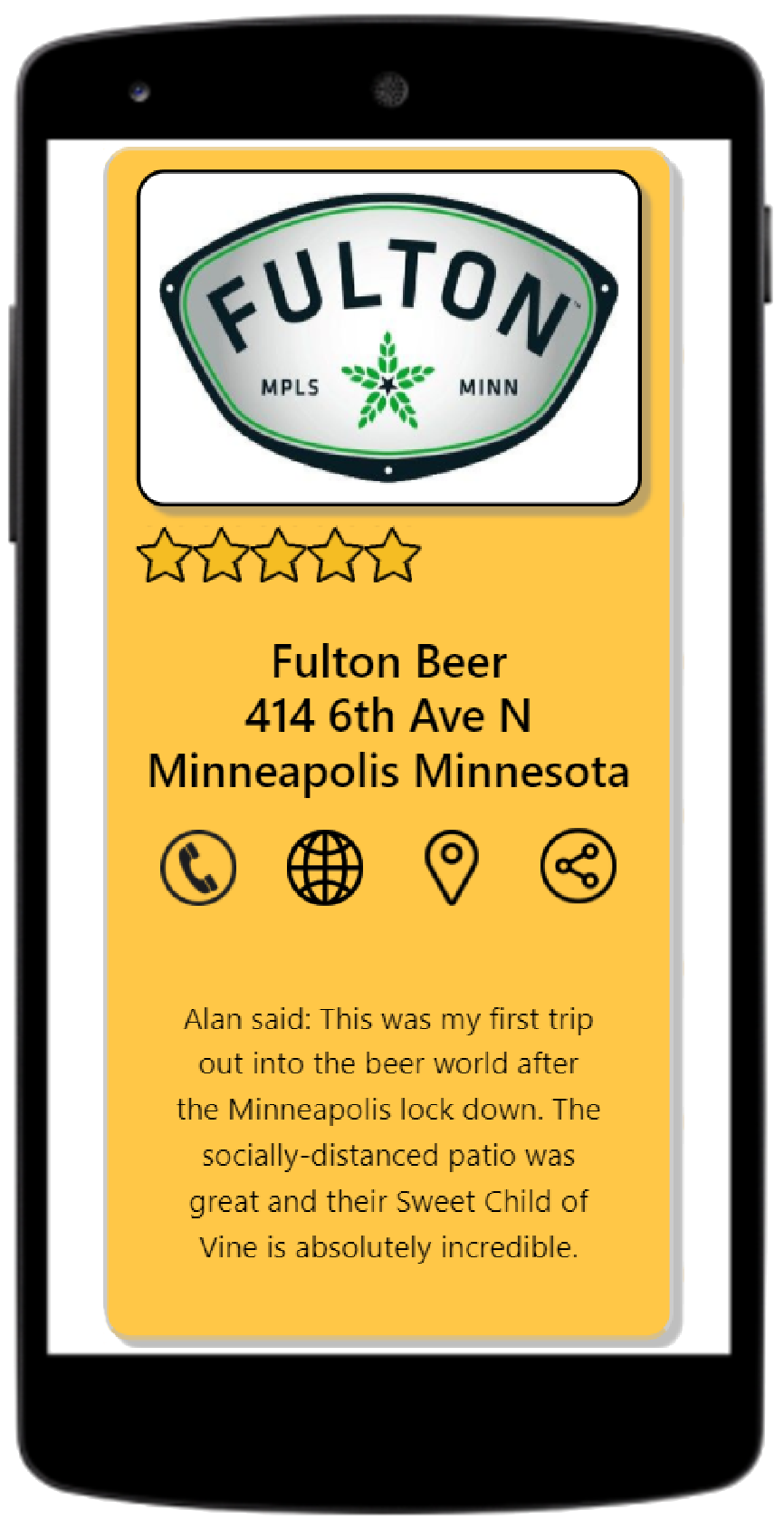The image size is (784, 1529).
Task: Share the Fulton Beer listing
Action: [578, 866]
